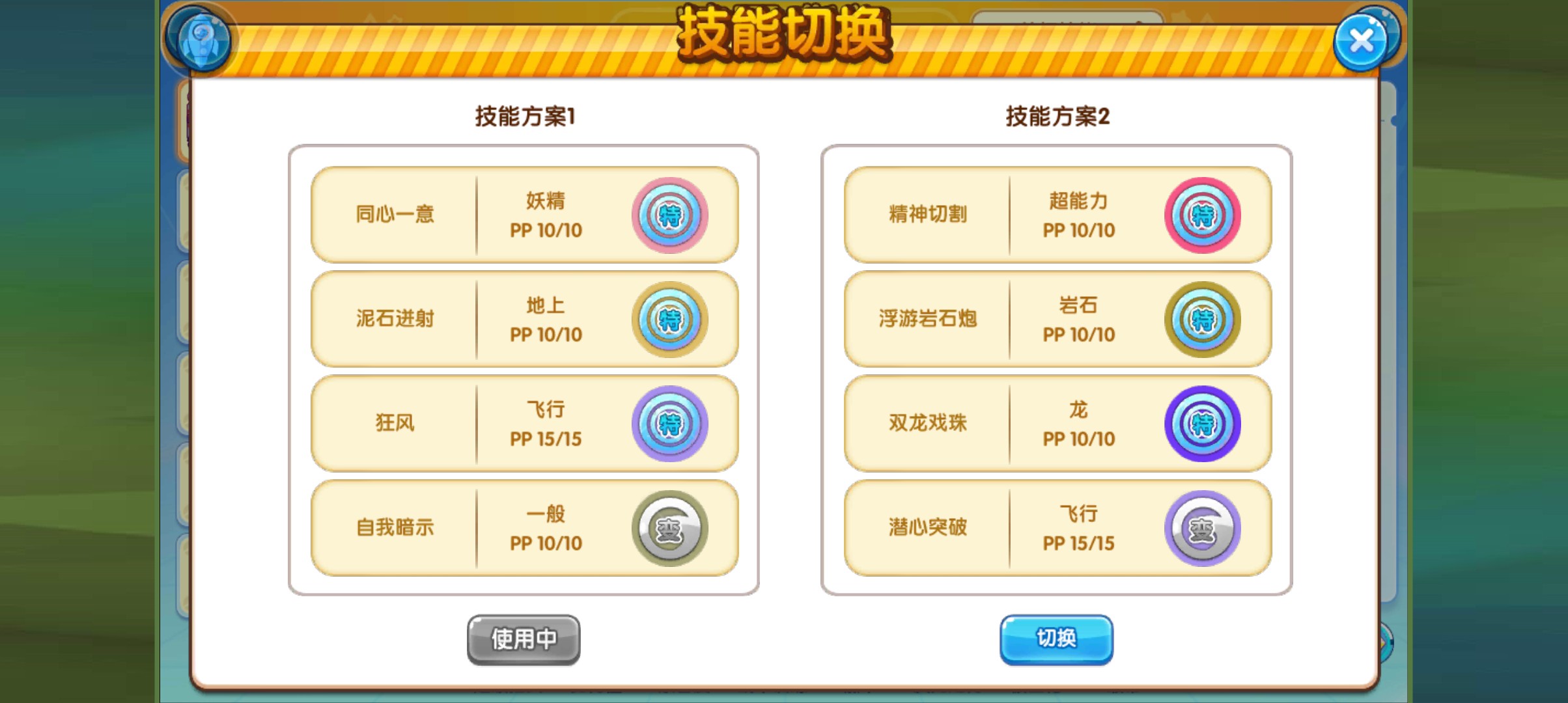Open the 浮游岩石炮 skill entry
This screenshot has width=1568, height=703.
[1057, 319]
